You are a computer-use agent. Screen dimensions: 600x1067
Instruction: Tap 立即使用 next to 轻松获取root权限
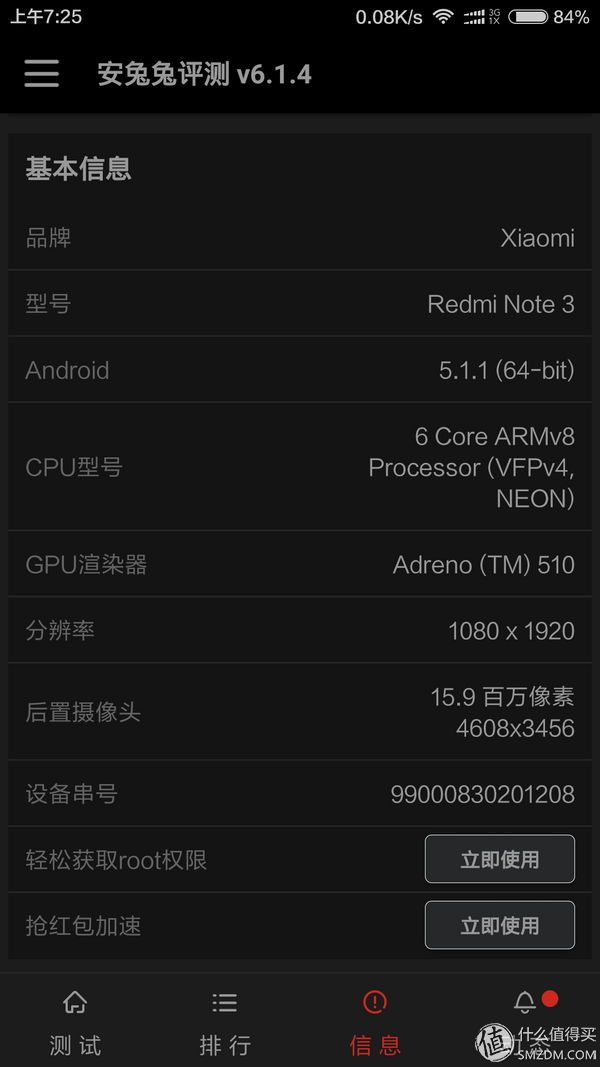click(x=499, y=859)
